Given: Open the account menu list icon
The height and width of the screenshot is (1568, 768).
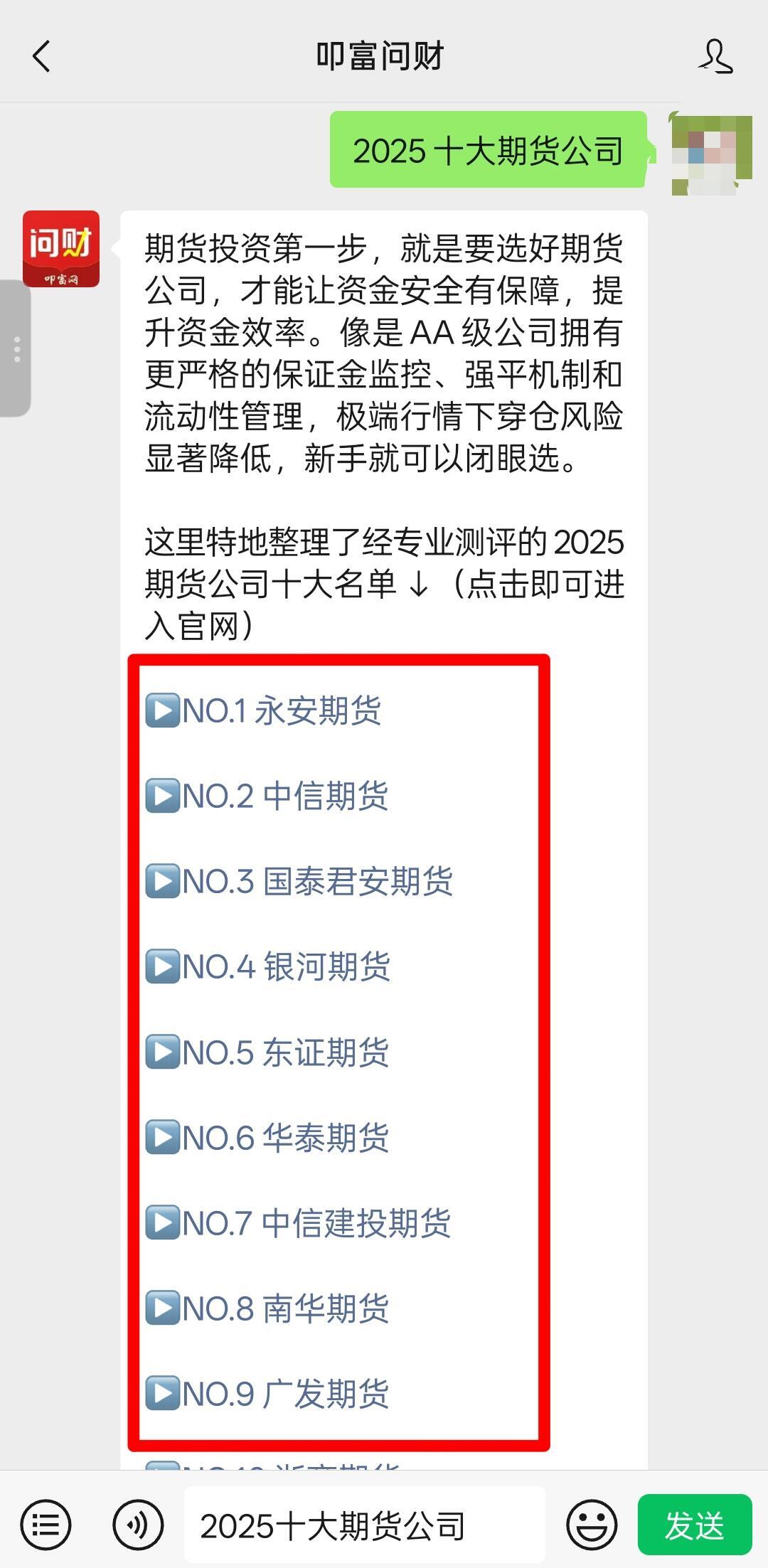Looking at the screenshot, I should (46, 1525).
